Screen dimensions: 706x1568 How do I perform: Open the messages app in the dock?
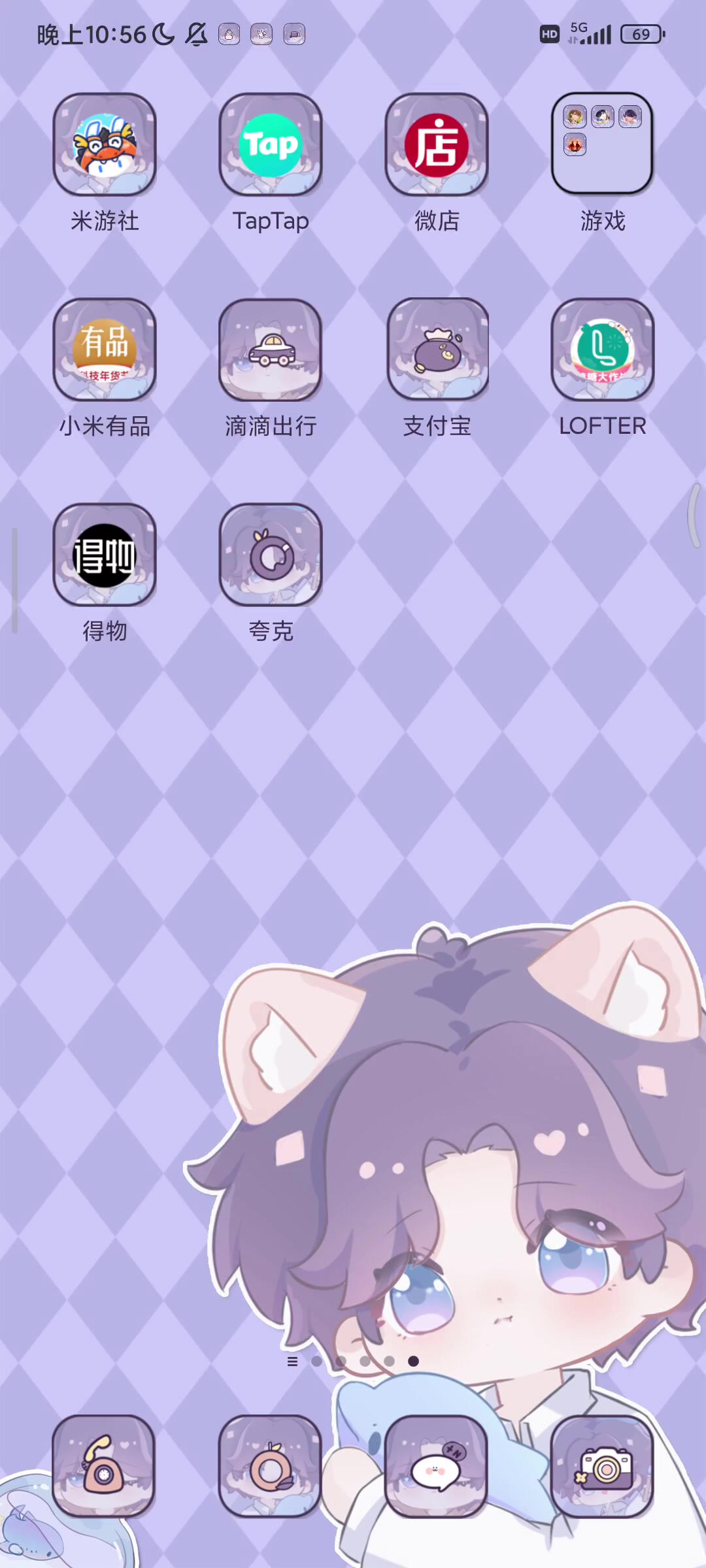point(436,1466)
